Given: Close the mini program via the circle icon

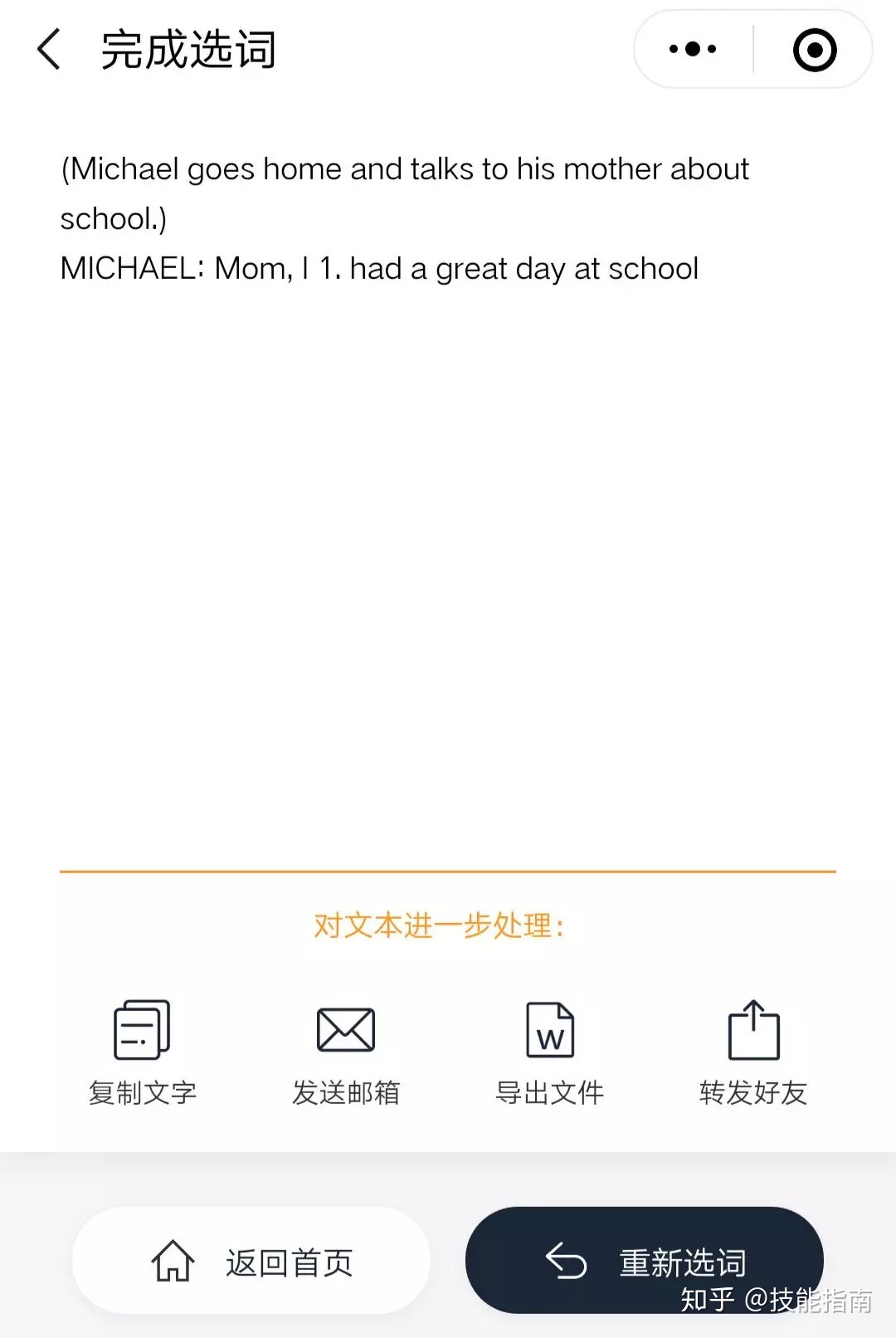Looking at the screenshot, I should pos(815,50).
